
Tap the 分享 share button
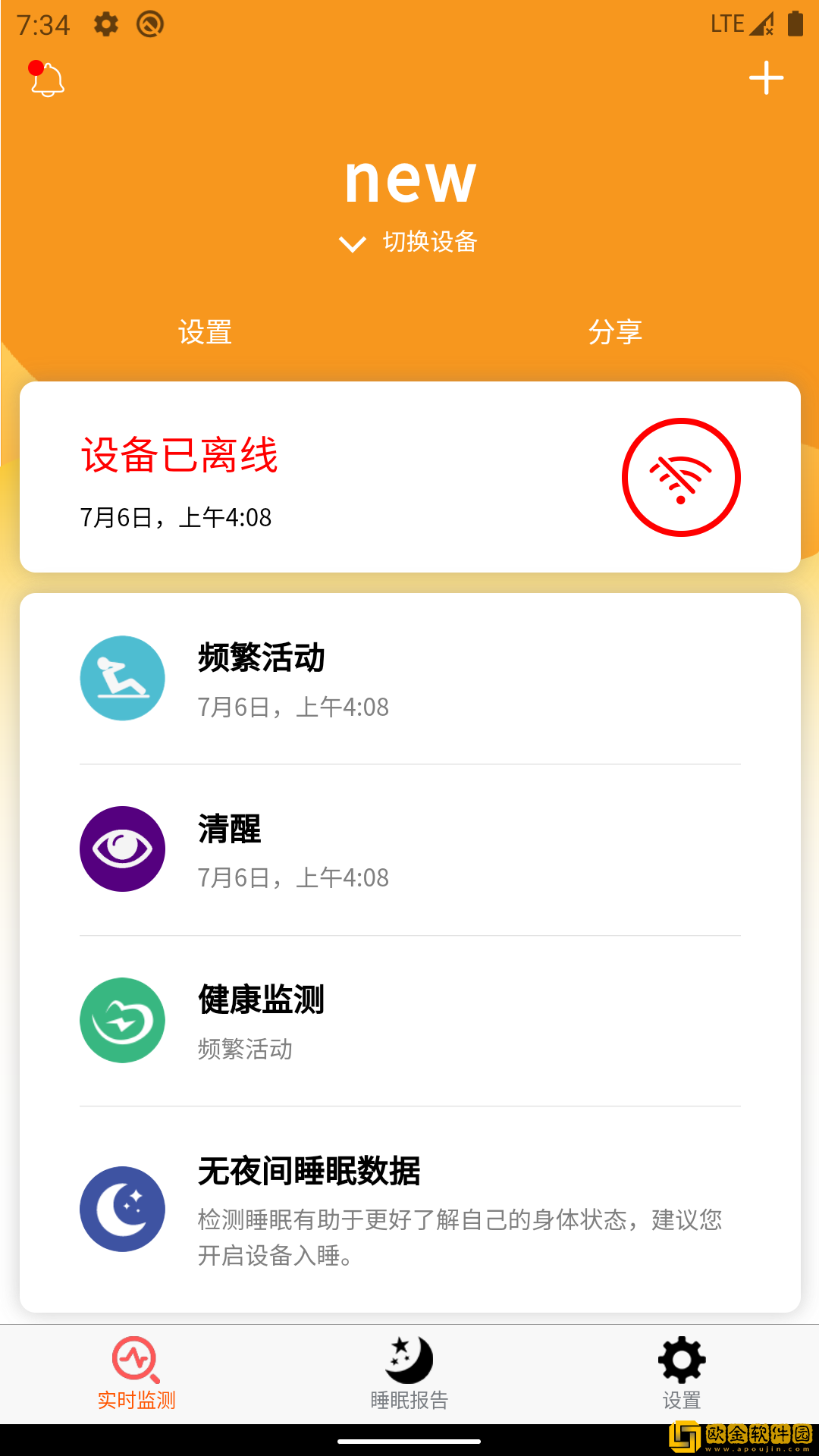pyautogui.click(x=616, y=331)
